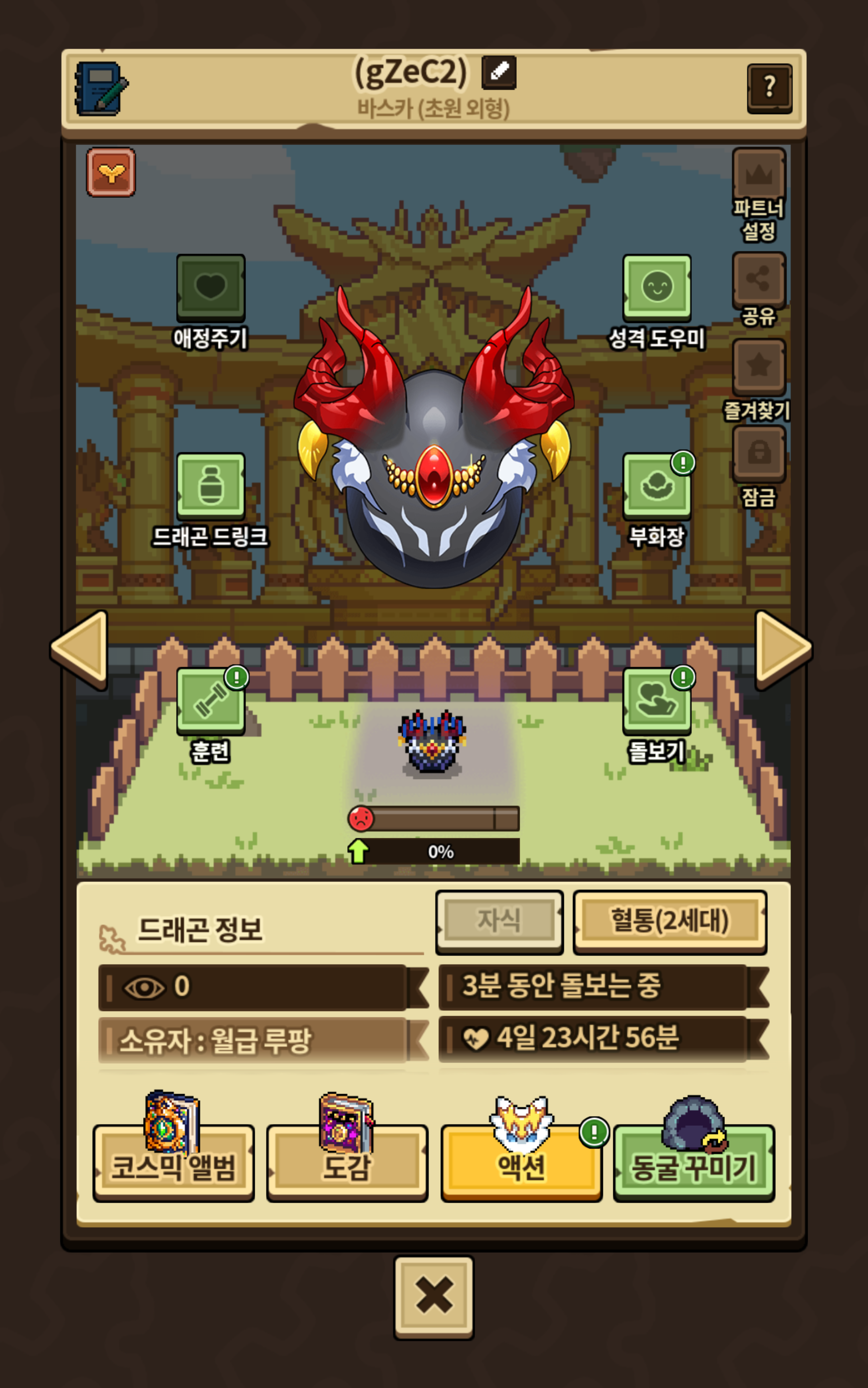View the next dragon with right arrow

(782, 648)
